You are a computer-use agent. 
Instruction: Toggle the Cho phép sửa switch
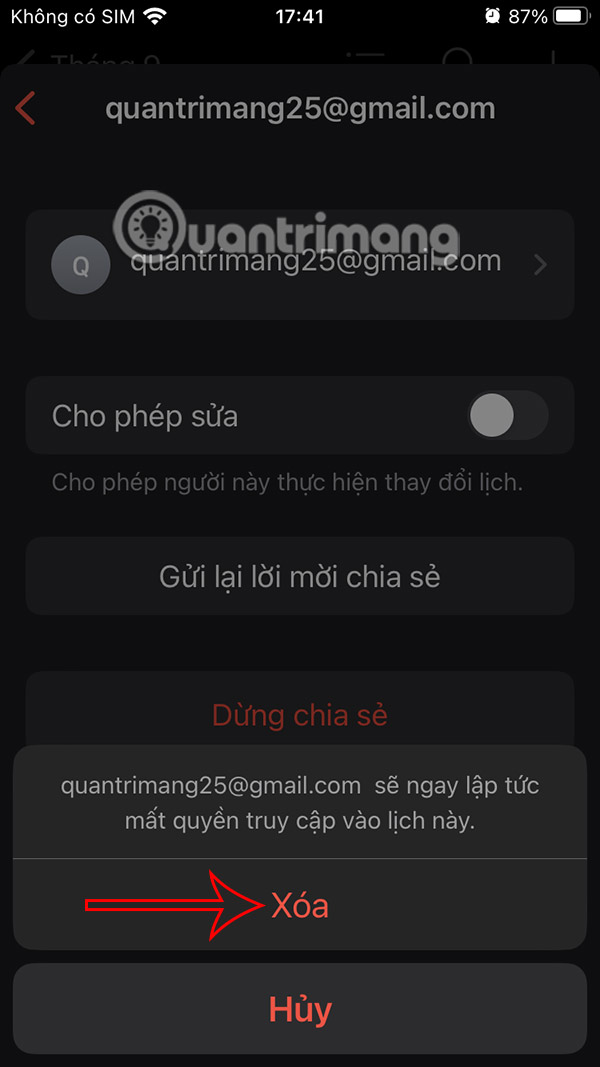tap(508, 415)
